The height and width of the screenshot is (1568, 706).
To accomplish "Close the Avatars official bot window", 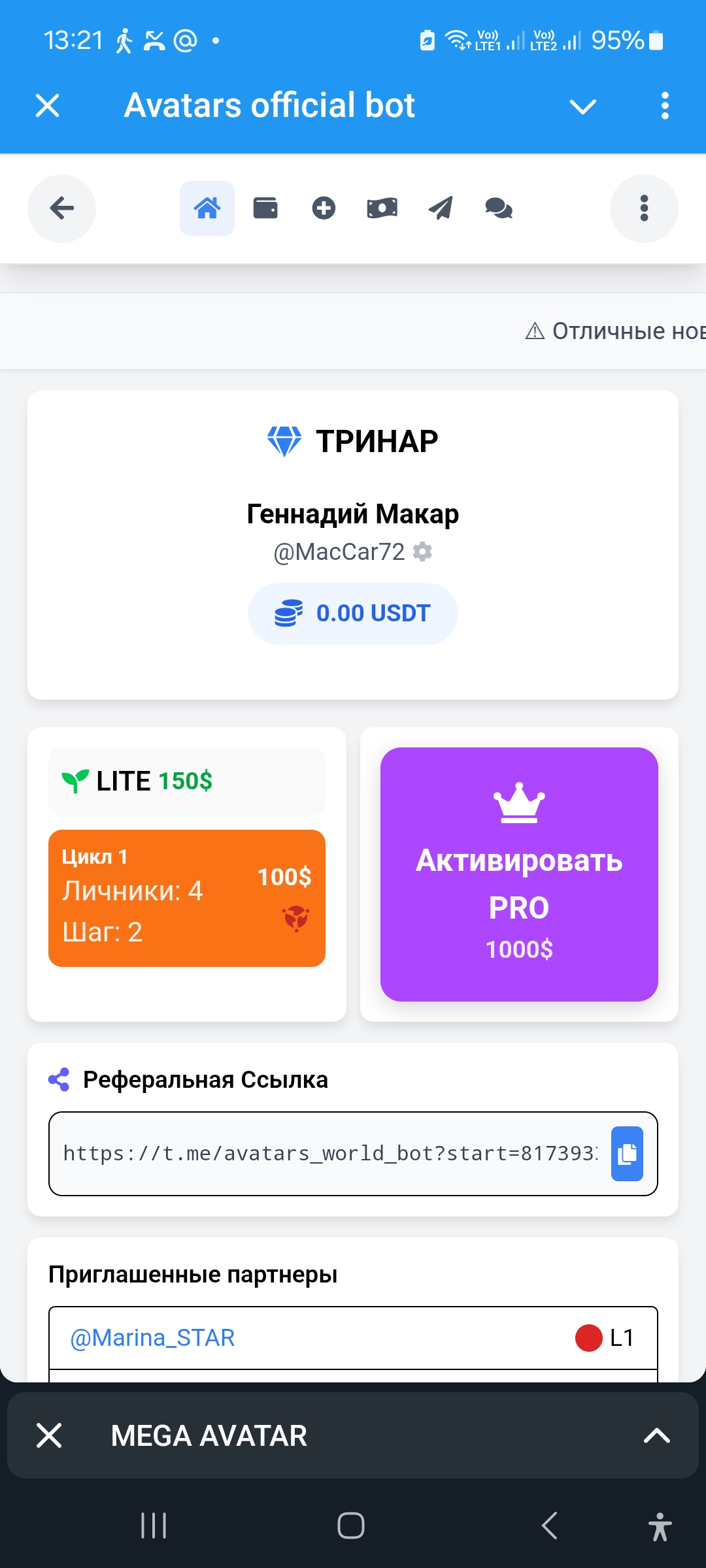I will coord(48,105).
